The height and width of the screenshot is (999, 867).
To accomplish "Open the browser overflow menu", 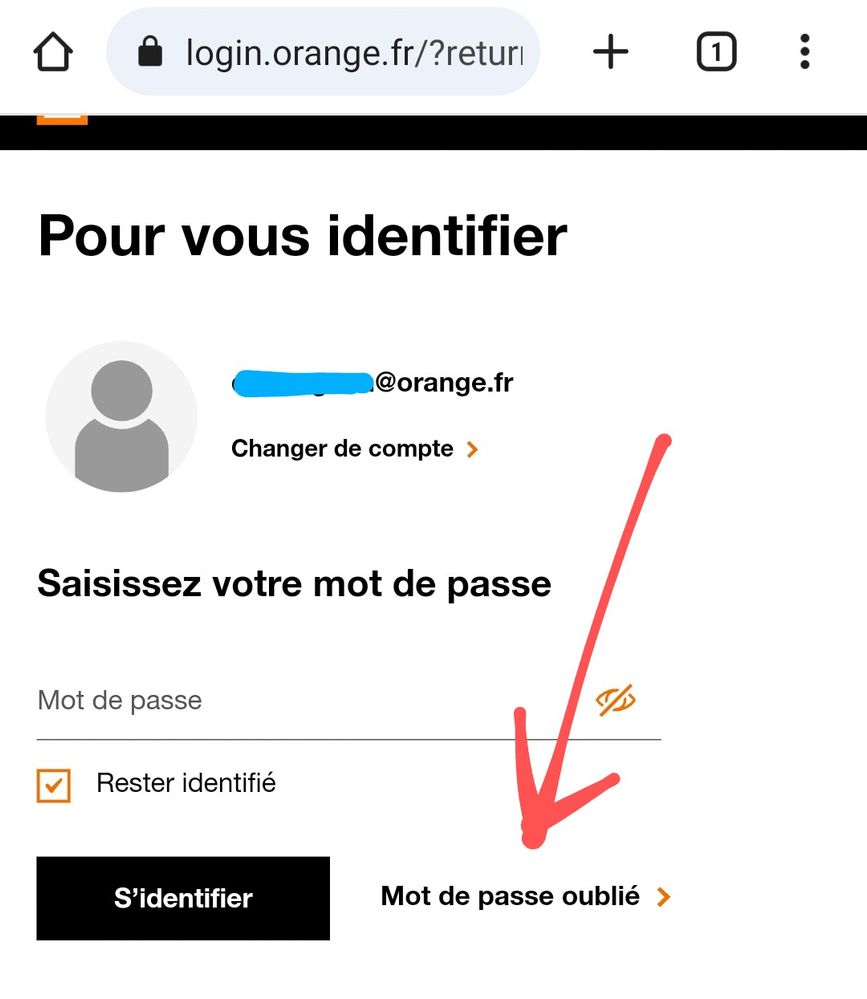I will click(804, 52).
